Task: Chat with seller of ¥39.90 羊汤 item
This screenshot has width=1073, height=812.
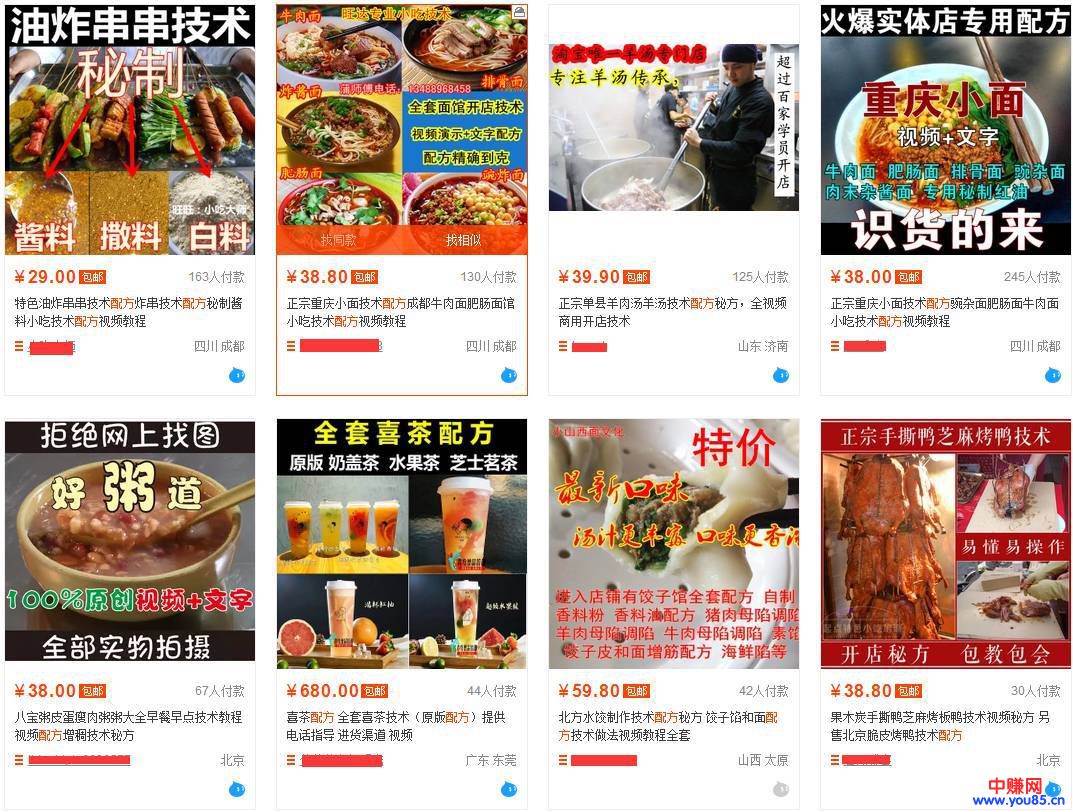Action: [x=781, y=376]
